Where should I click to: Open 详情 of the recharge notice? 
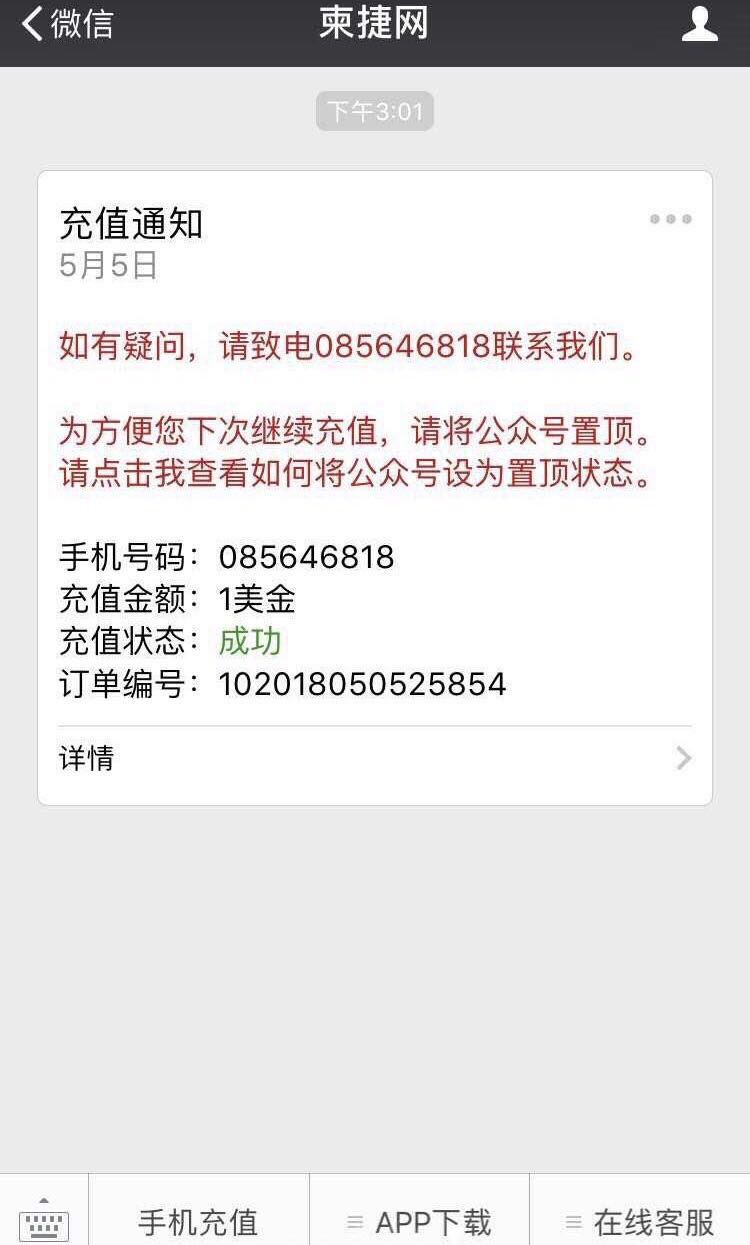(x=375, y=758)
